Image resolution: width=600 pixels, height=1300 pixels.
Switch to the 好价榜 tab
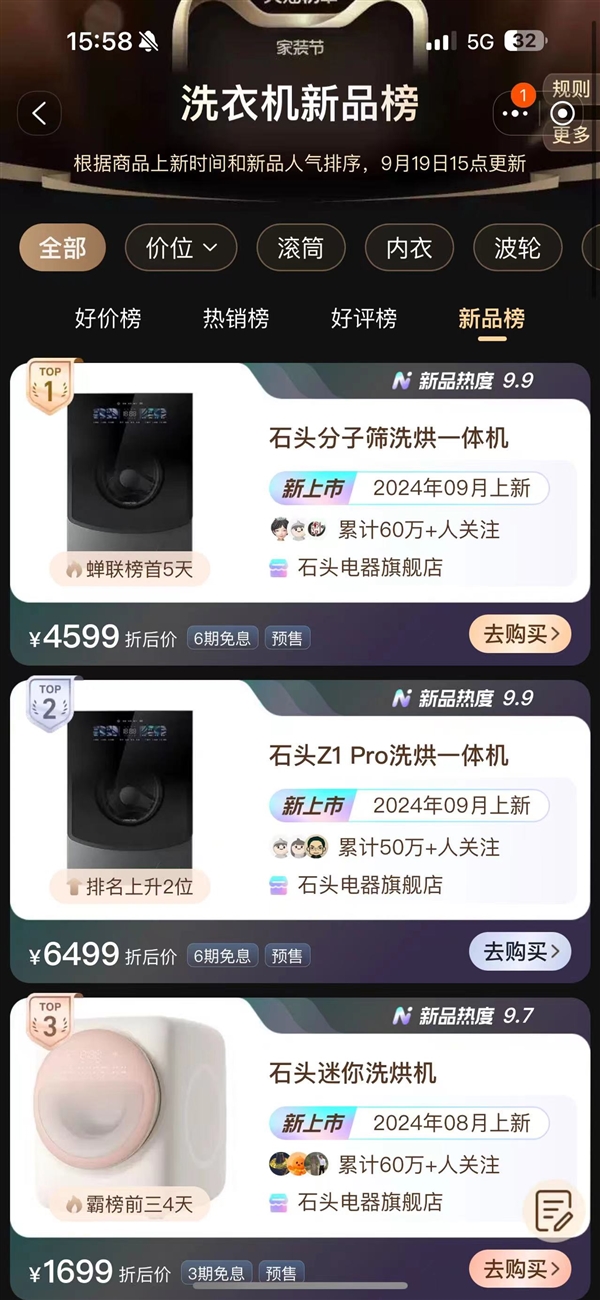pyautogui.click(x=108, y=319)
